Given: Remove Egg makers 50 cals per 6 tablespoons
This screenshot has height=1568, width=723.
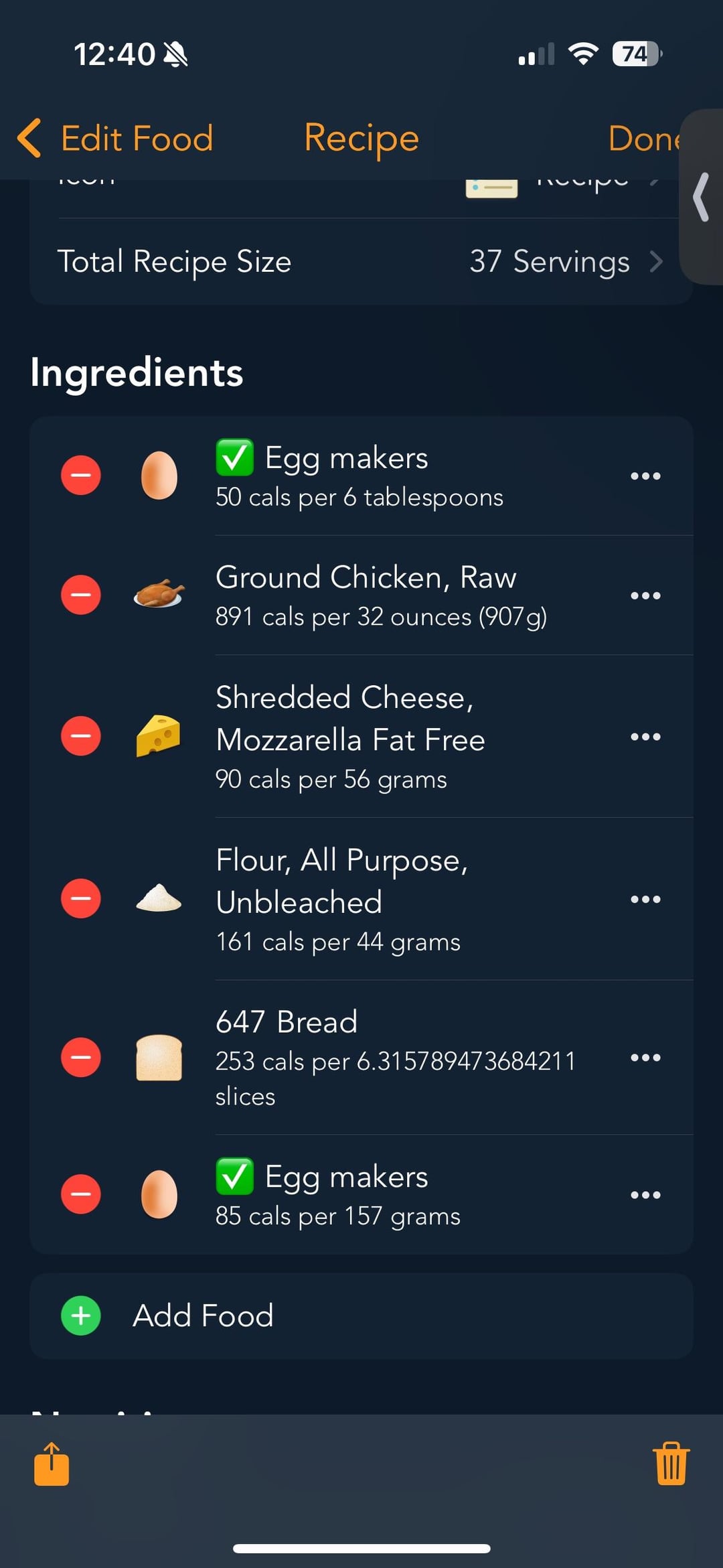Looking at the screenshot, I should coord(81,476).
